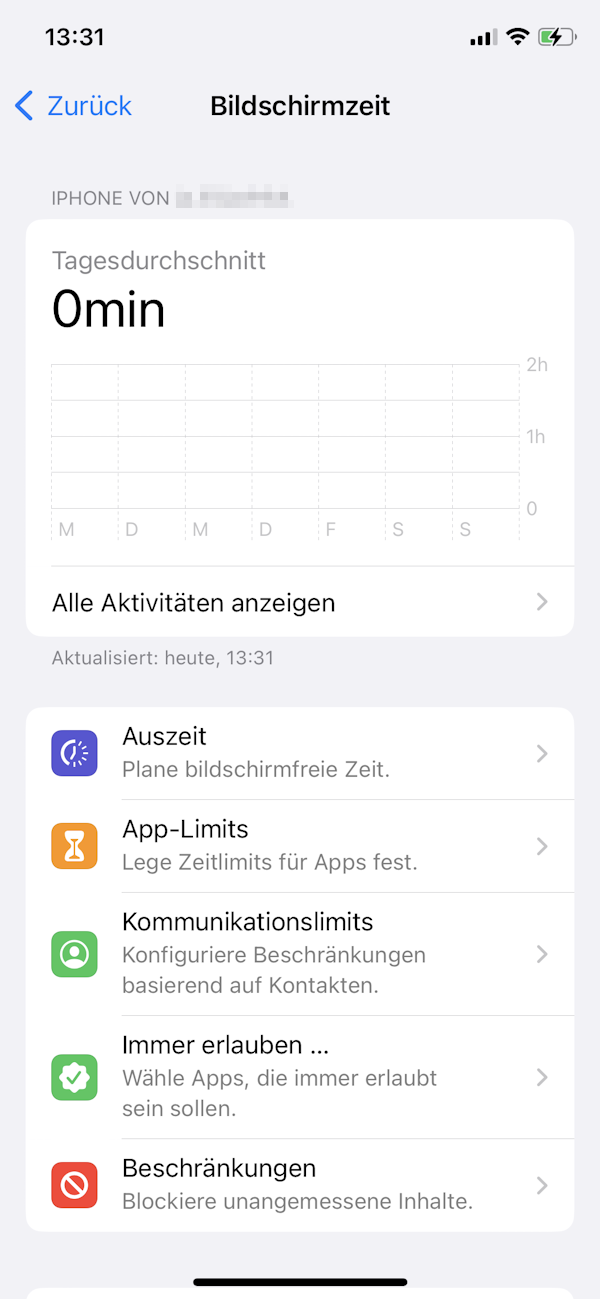
Task: Select Immer erlauben
Action: pos(298,1077)
